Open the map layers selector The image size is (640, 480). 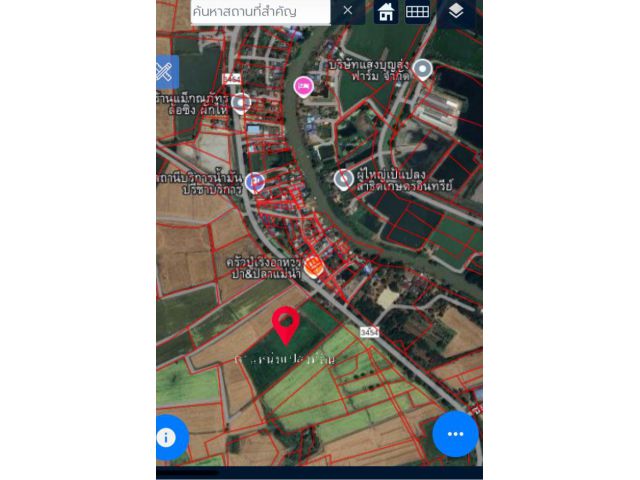click(x=455, y=11)
